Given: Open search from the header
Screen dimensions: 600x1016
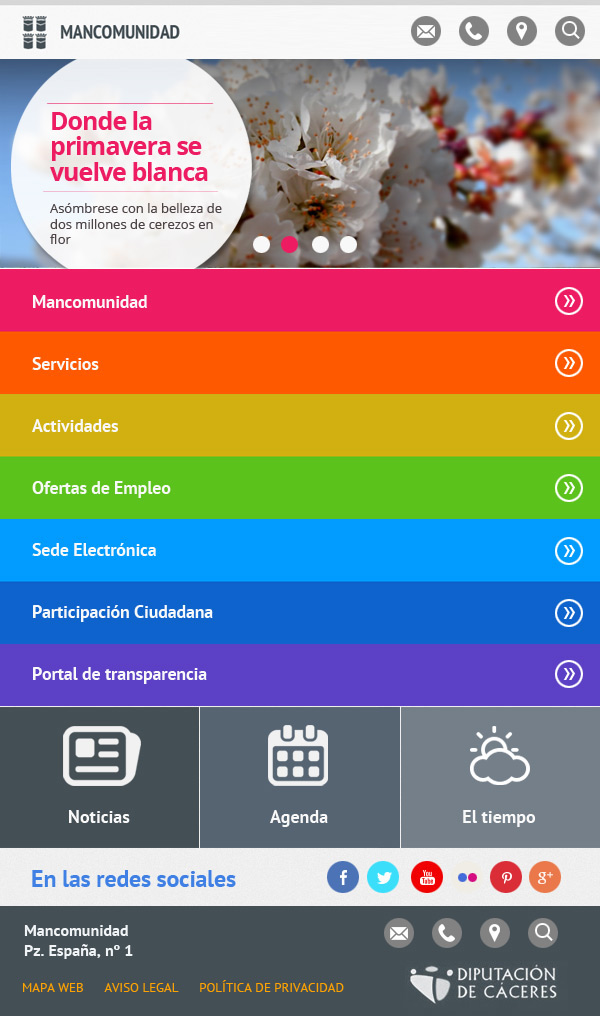Looking at the screenshot, I should click(570, 31).
